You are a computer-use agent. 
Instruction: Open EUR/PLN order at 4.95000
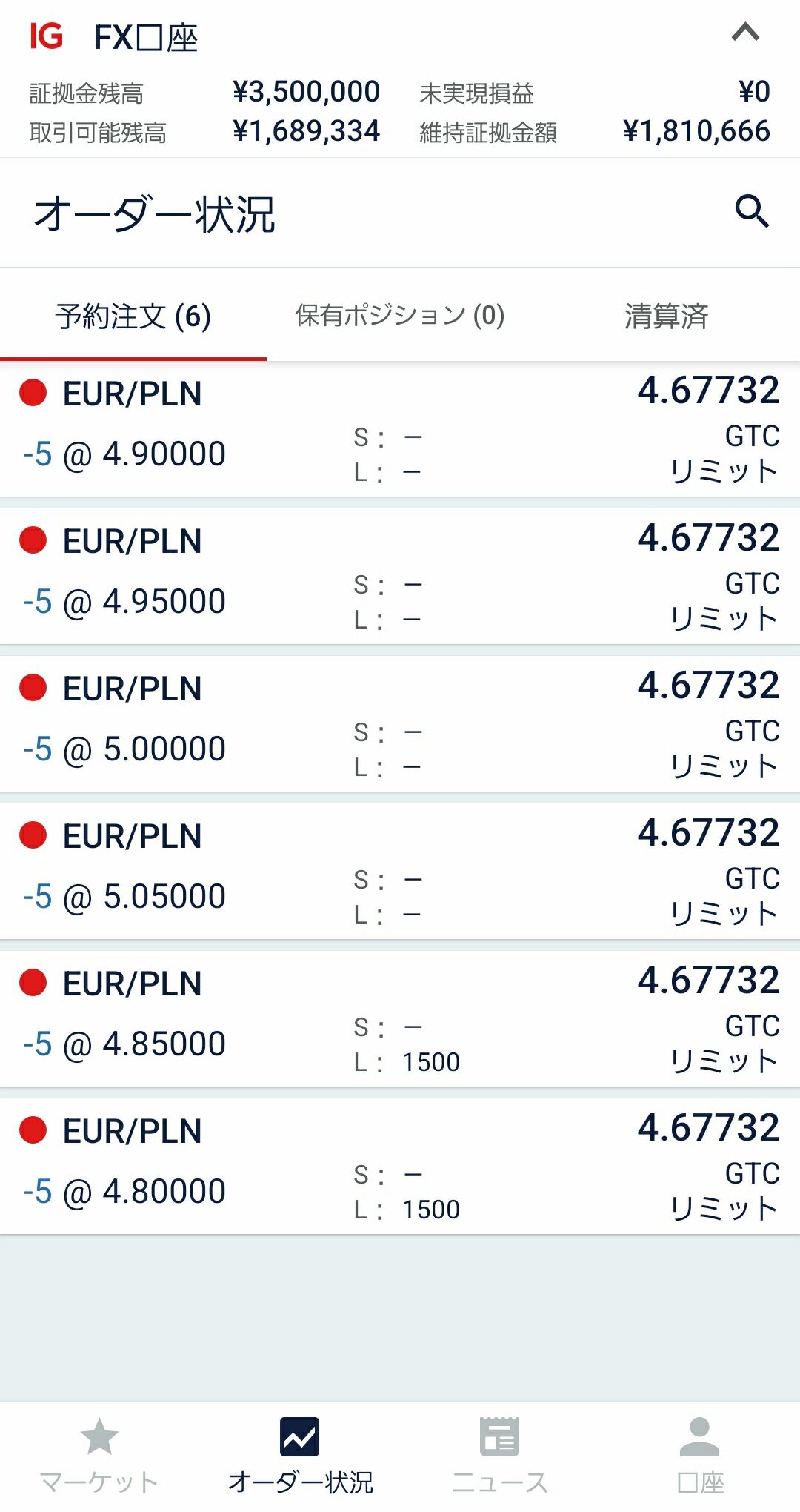pos(400,577)
